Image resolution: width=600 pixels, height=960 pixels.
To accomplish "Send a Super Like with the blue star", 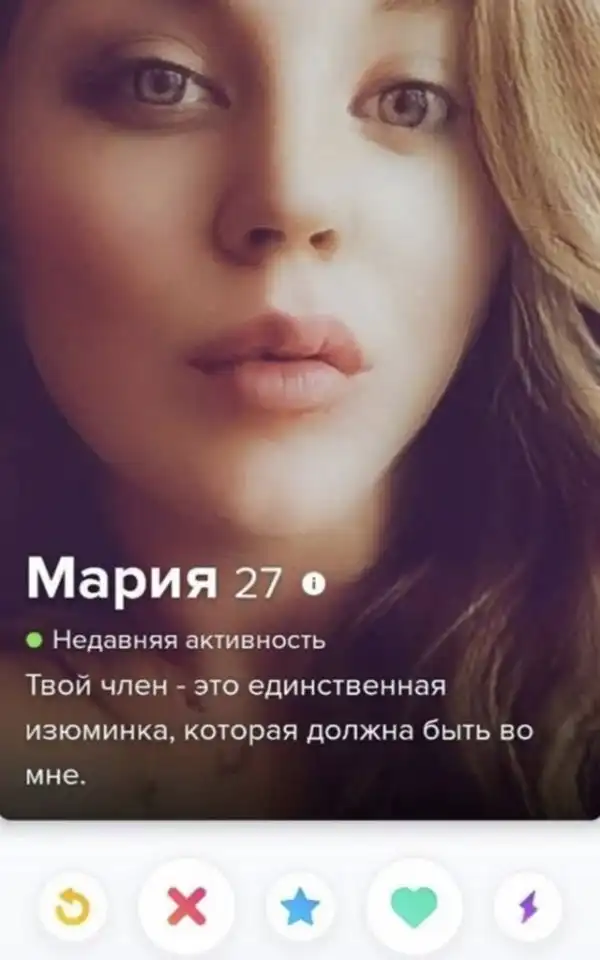I will click(x=299, y=907).
